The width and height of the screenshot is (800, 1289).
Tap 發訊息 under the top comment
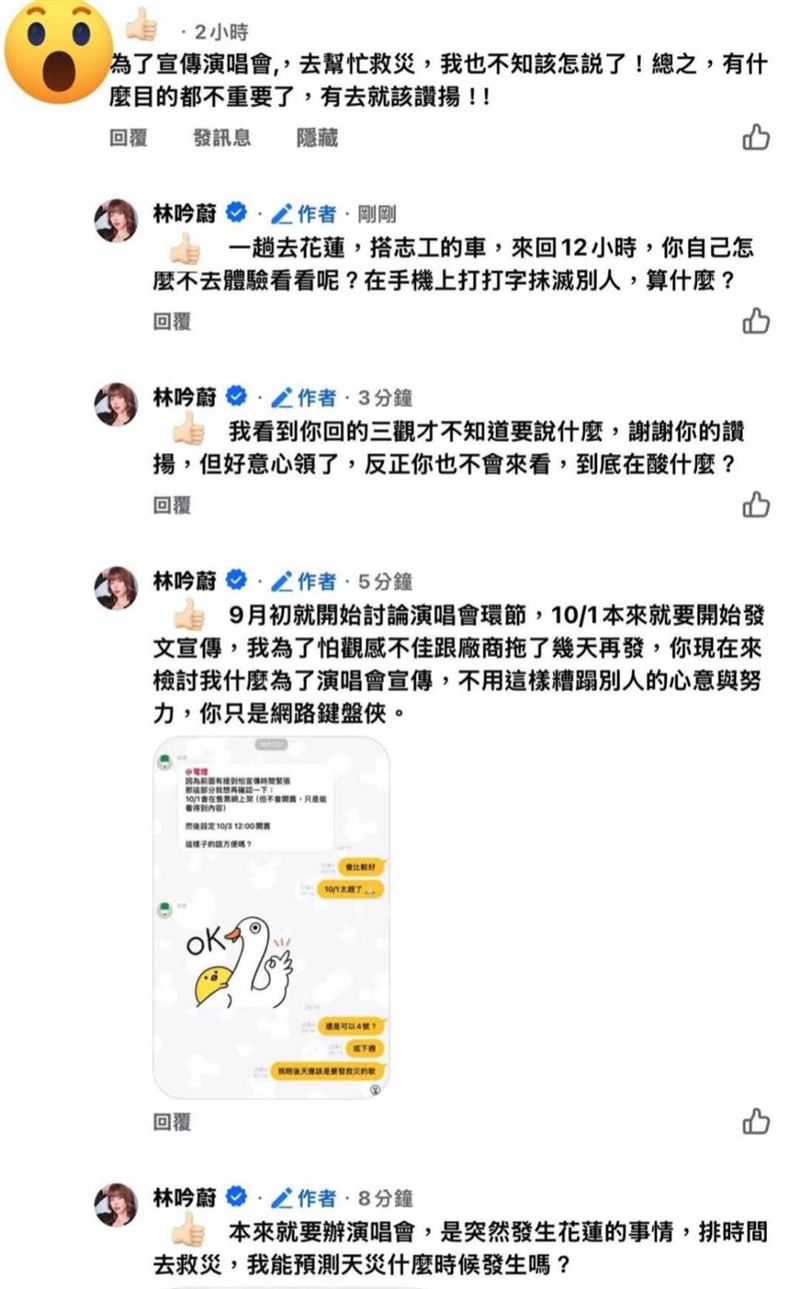point(222,138)
